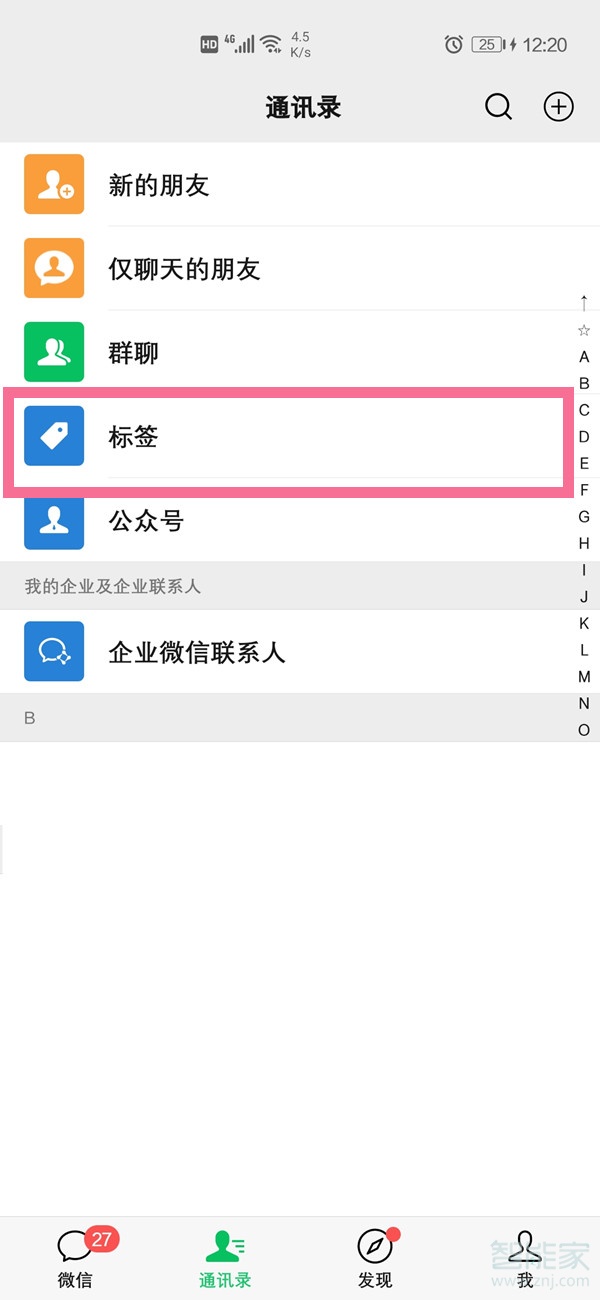This screenshot has width=600, height=1300.
Task: Switch to the 微信 chats tab
Action: pos(75,1258)
